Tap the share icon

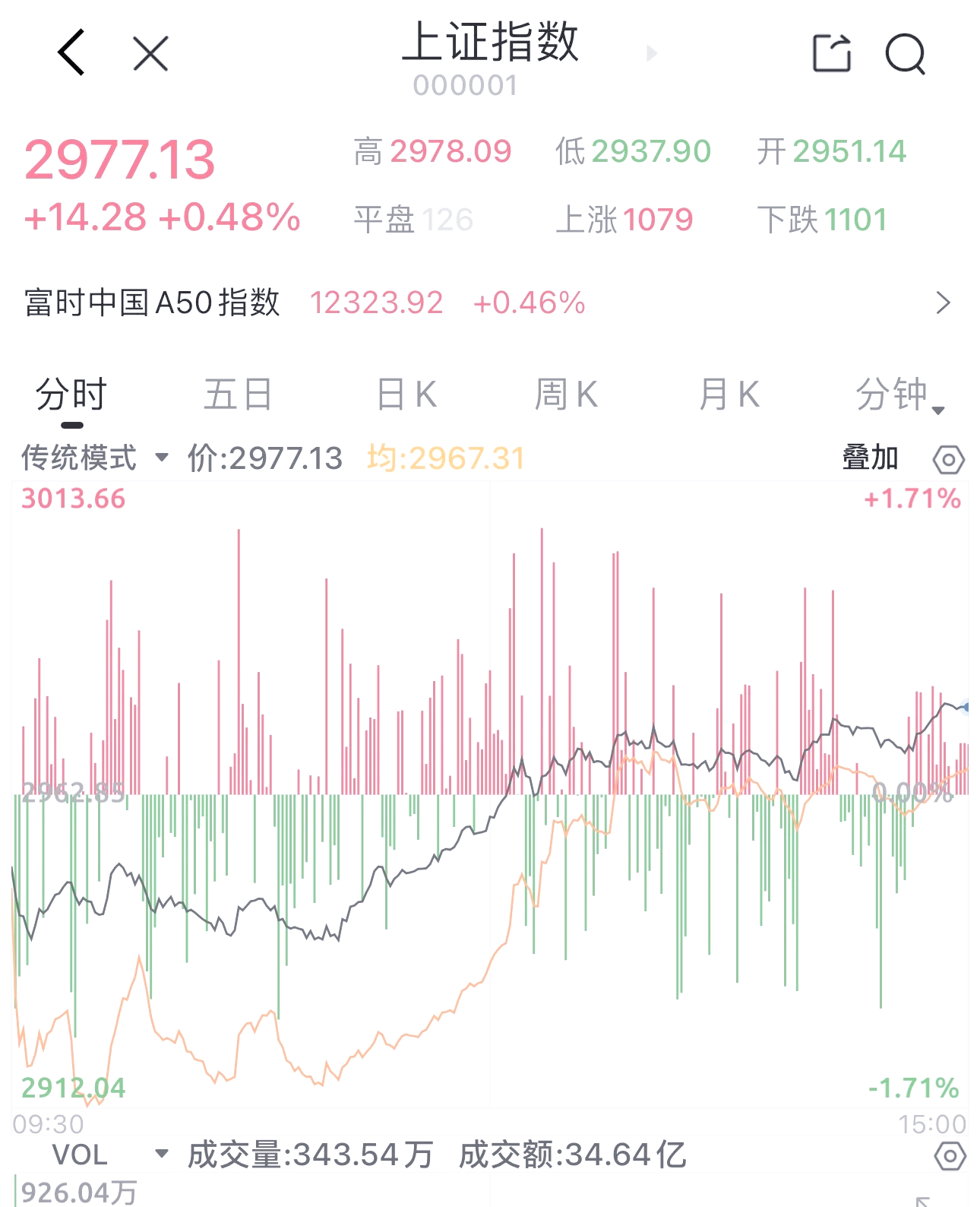(833, 52)
